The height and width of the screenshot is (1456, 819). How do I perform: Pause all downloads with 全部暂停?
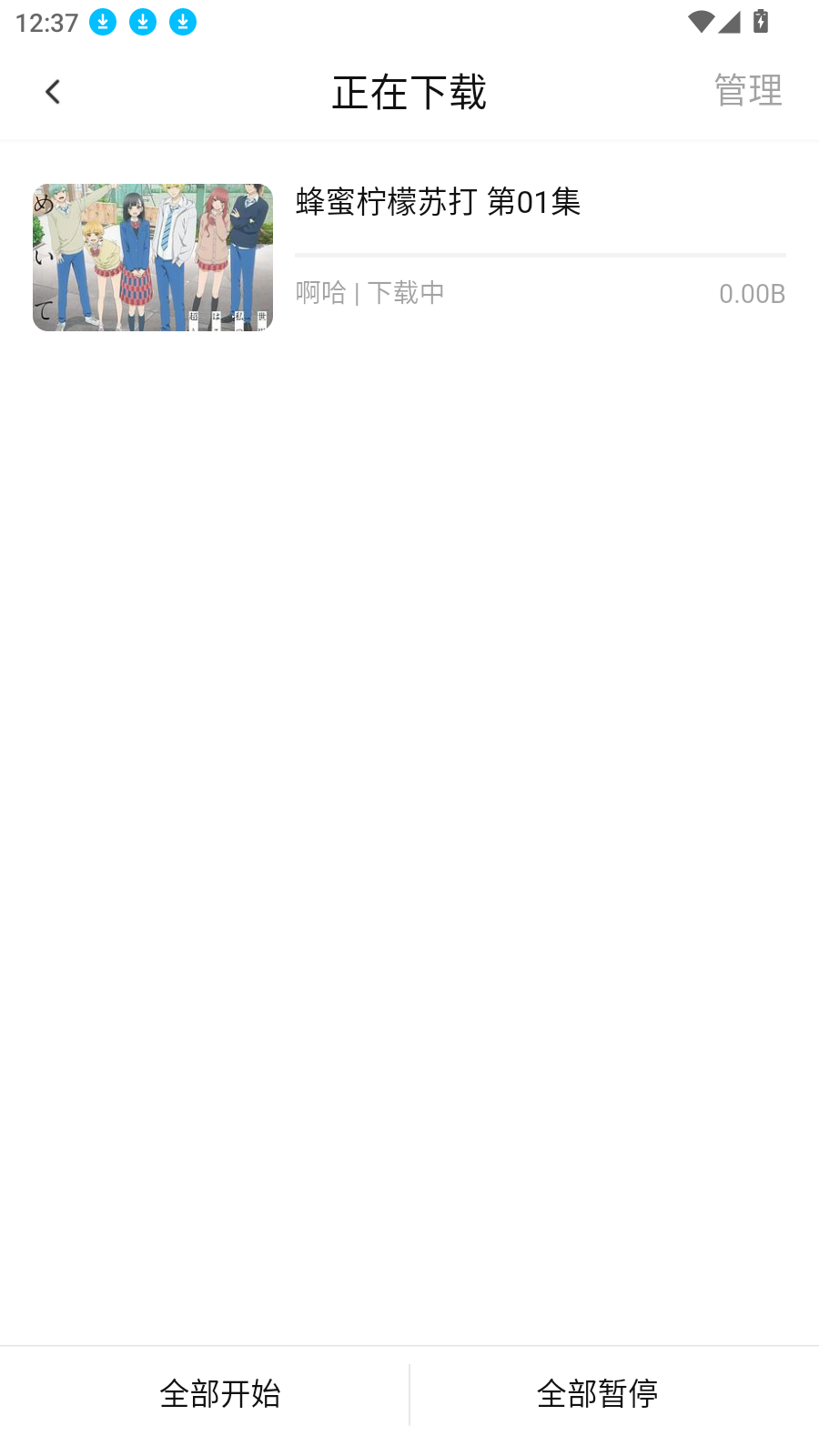[x=597, y=1393]
